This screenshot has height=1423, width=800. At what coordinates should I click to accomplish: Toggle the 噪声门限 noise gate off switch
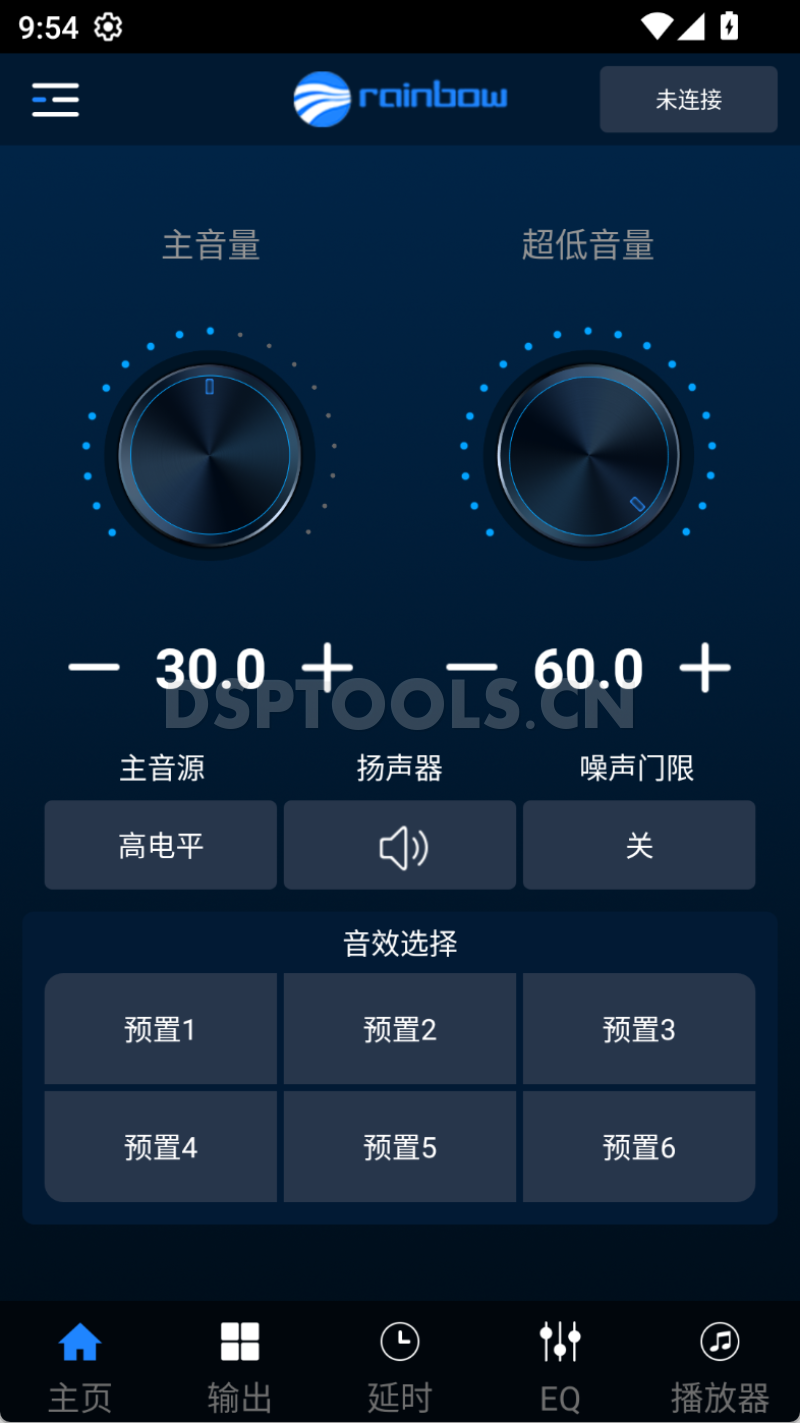coord(639,844)
